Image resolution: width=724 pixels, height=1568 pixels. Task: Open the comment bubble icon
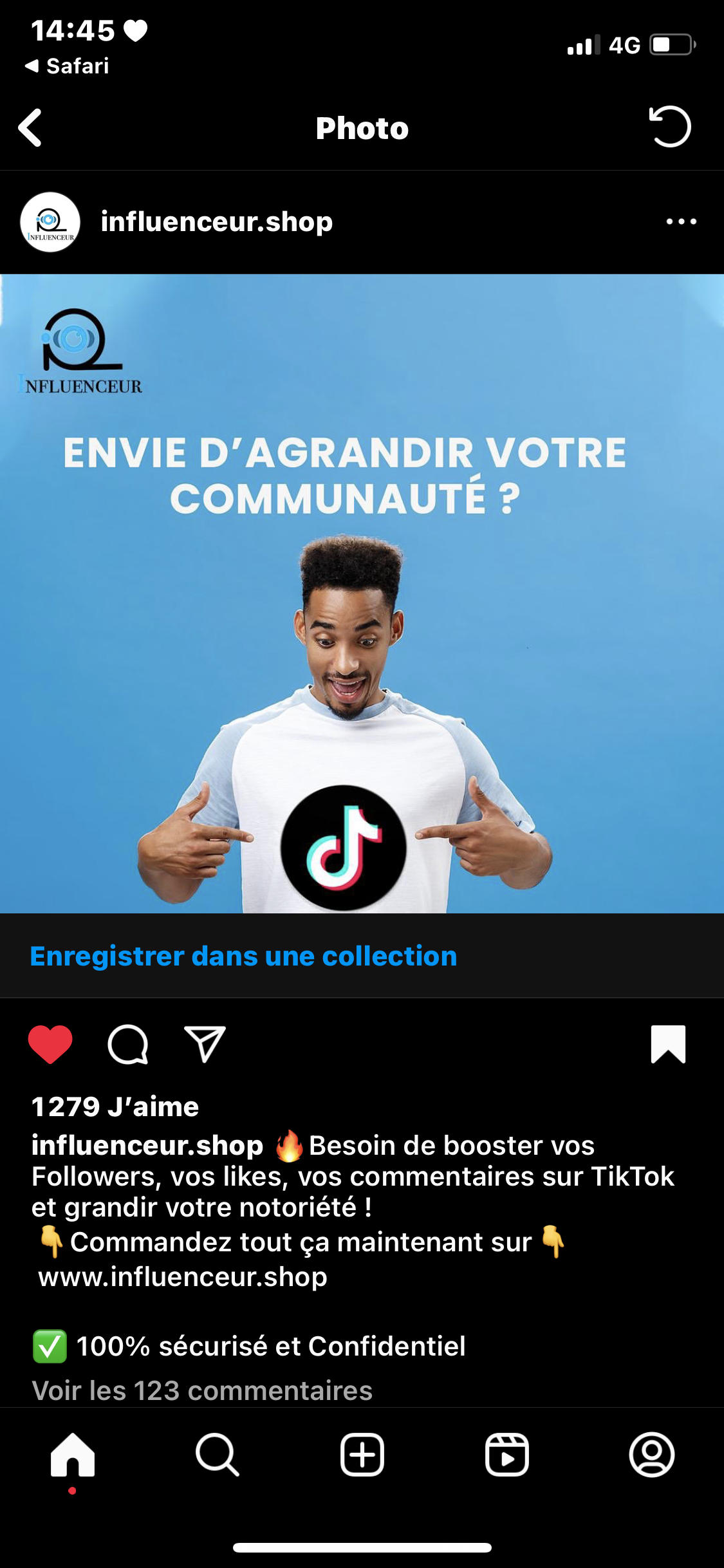tap(128, 1043)
